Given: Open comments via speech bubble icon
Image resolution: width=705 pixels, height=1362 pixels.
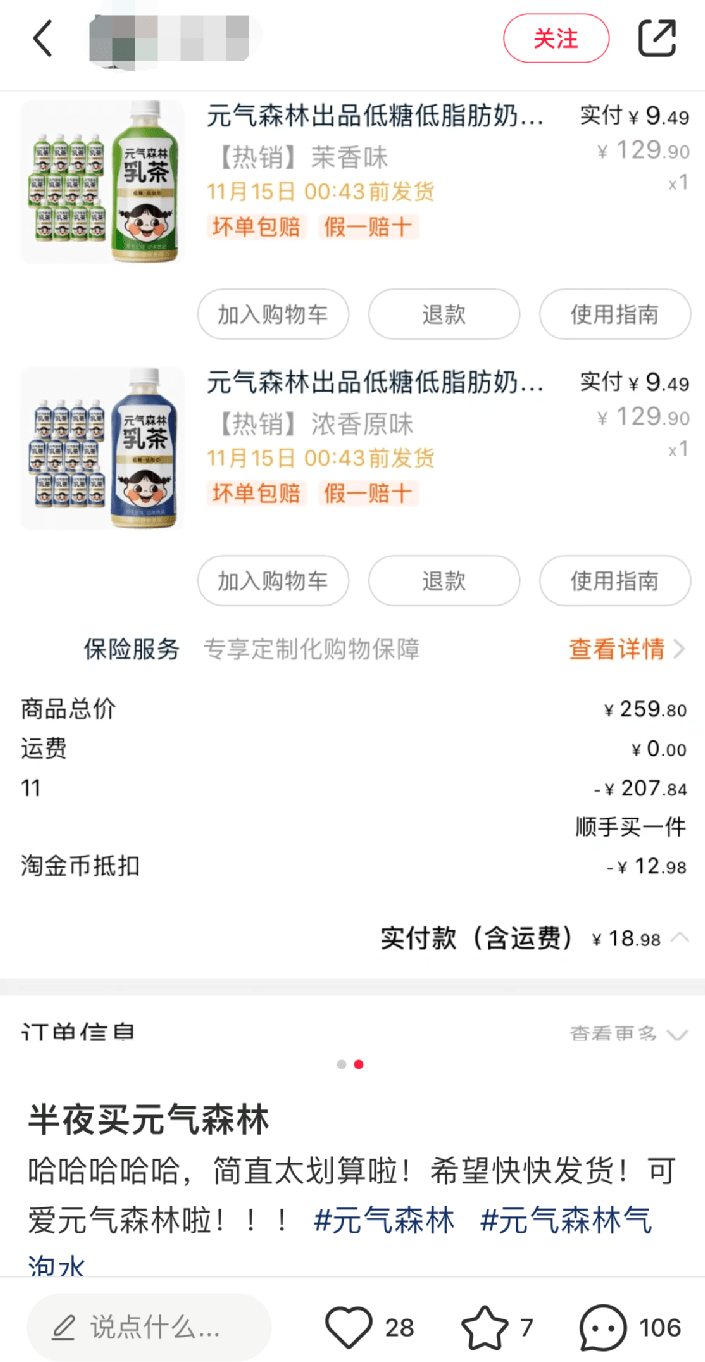Looking at the screenshot, I should [x=604, y=1328].
